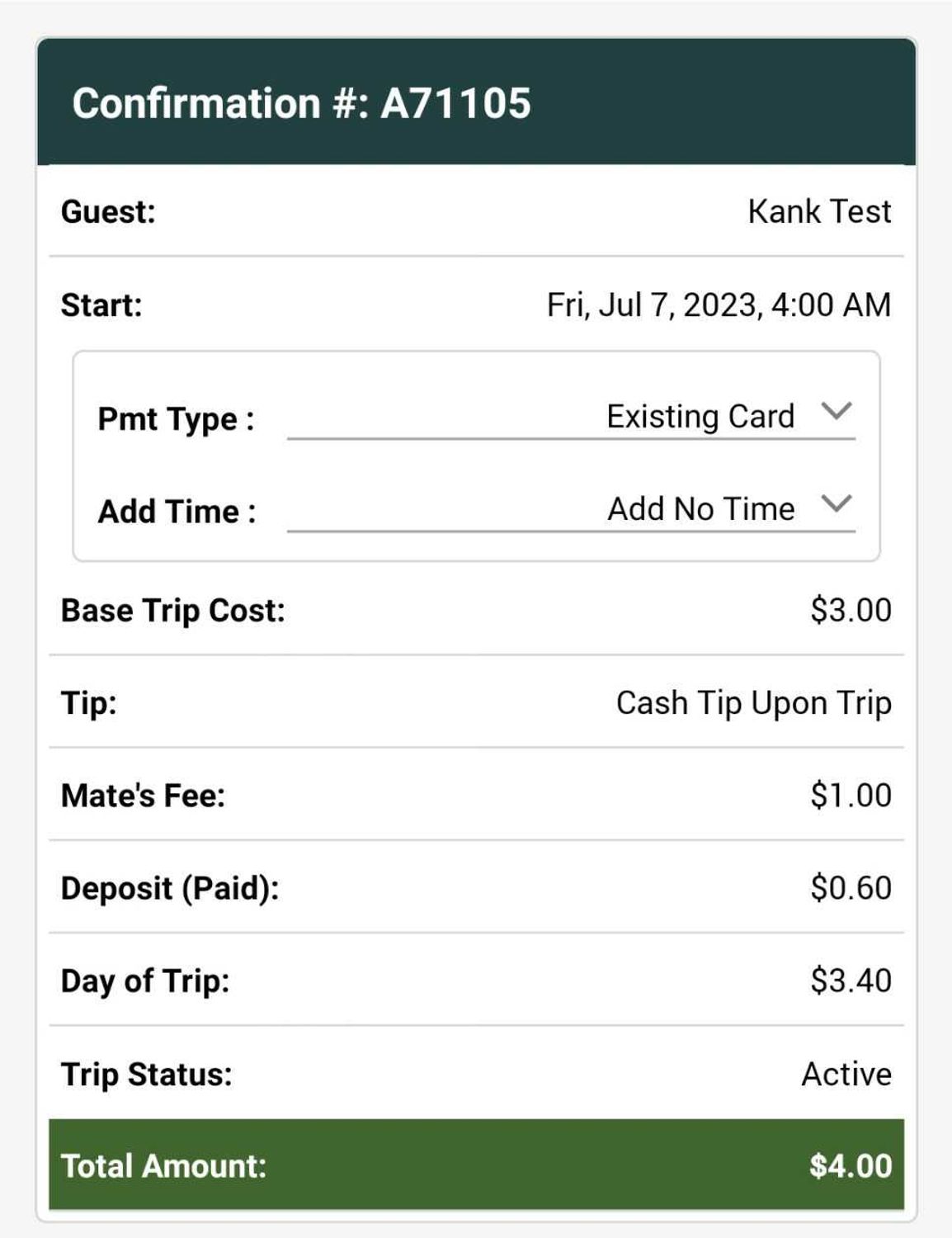Click the Add No Time selection
Image resolution: width=952 pixels, height=1238 pixels.
[700, 508]
